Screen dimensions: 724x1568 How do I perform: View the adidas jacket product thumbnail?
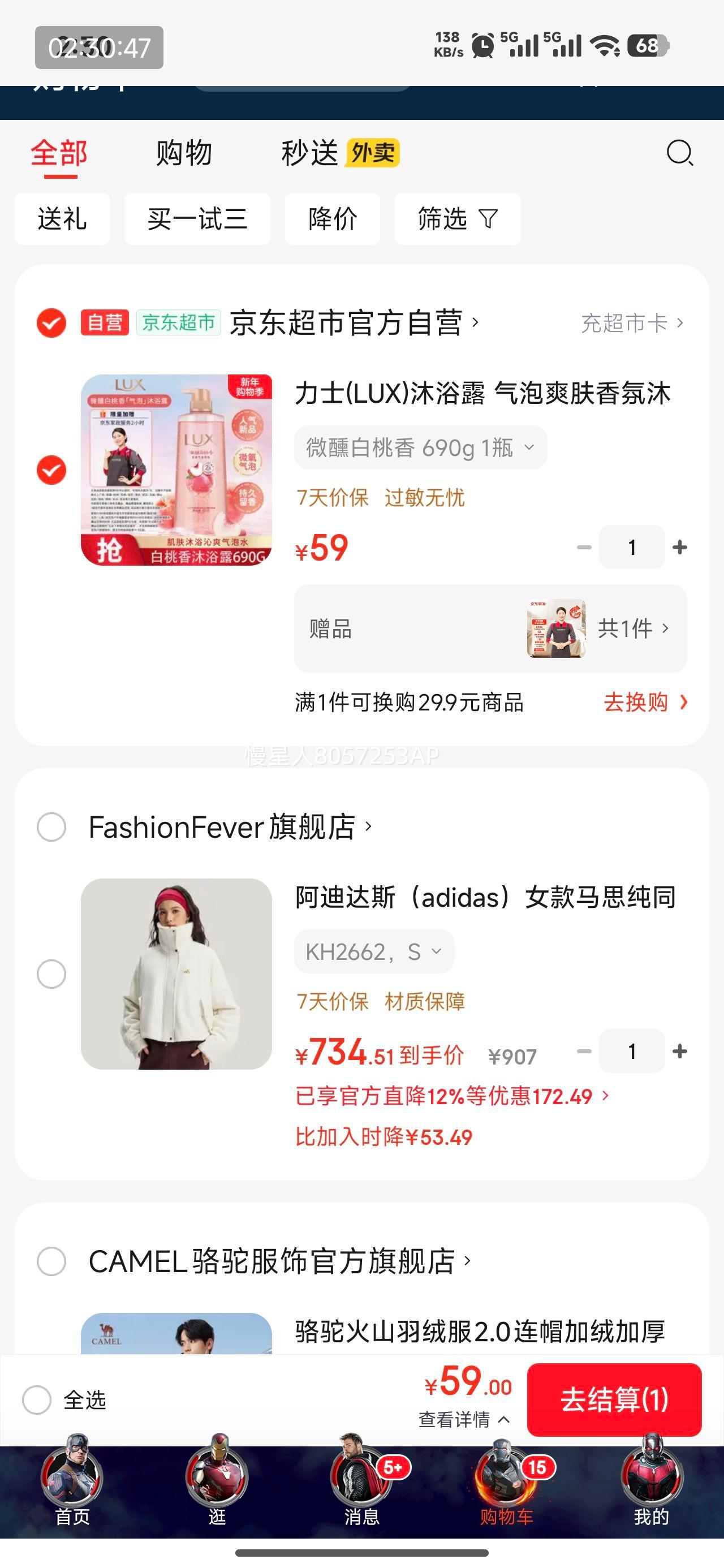[177, 973]
